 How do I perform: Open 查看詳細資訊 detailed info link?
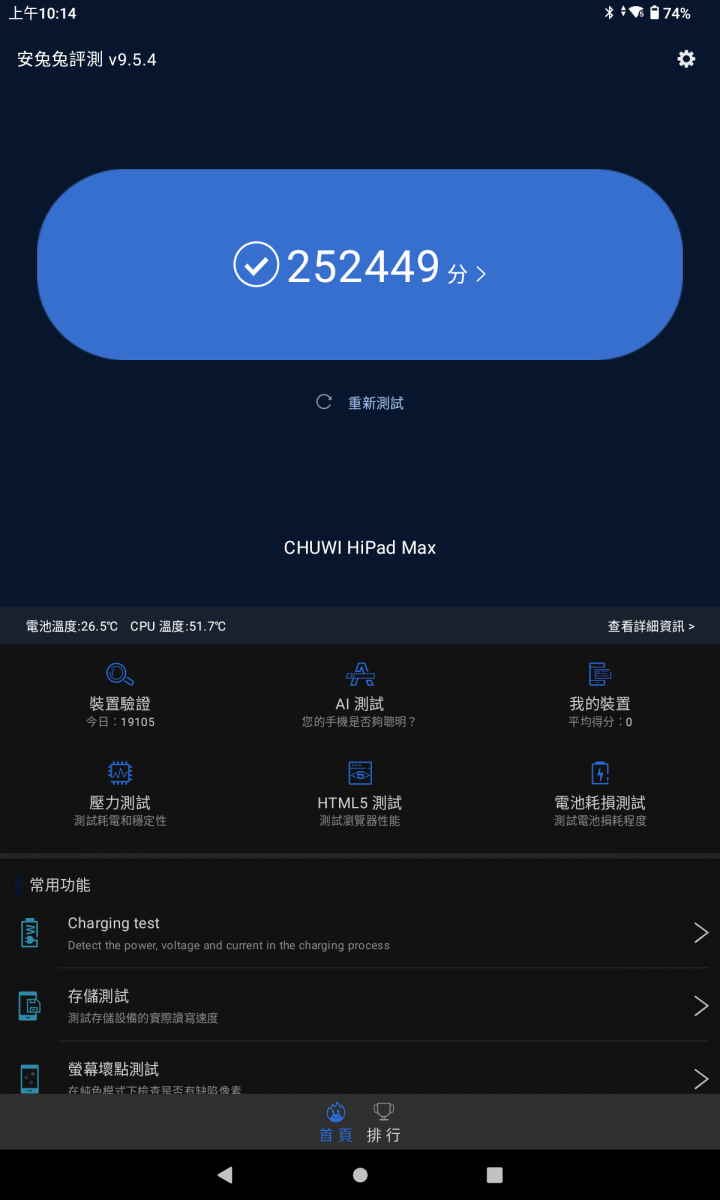[x=651, y=626]
